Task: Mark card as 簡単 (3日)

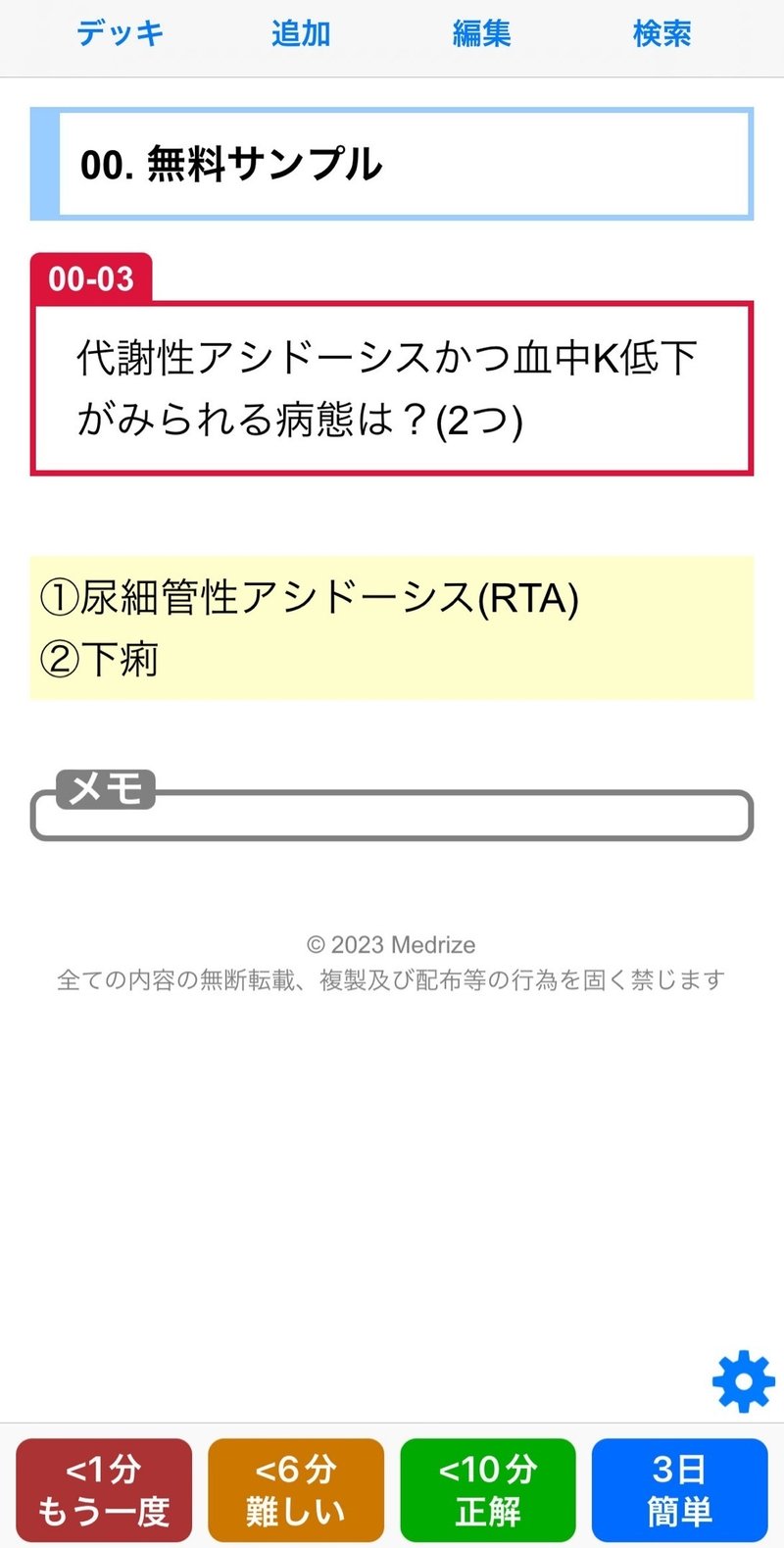Action: point(679,1490)
